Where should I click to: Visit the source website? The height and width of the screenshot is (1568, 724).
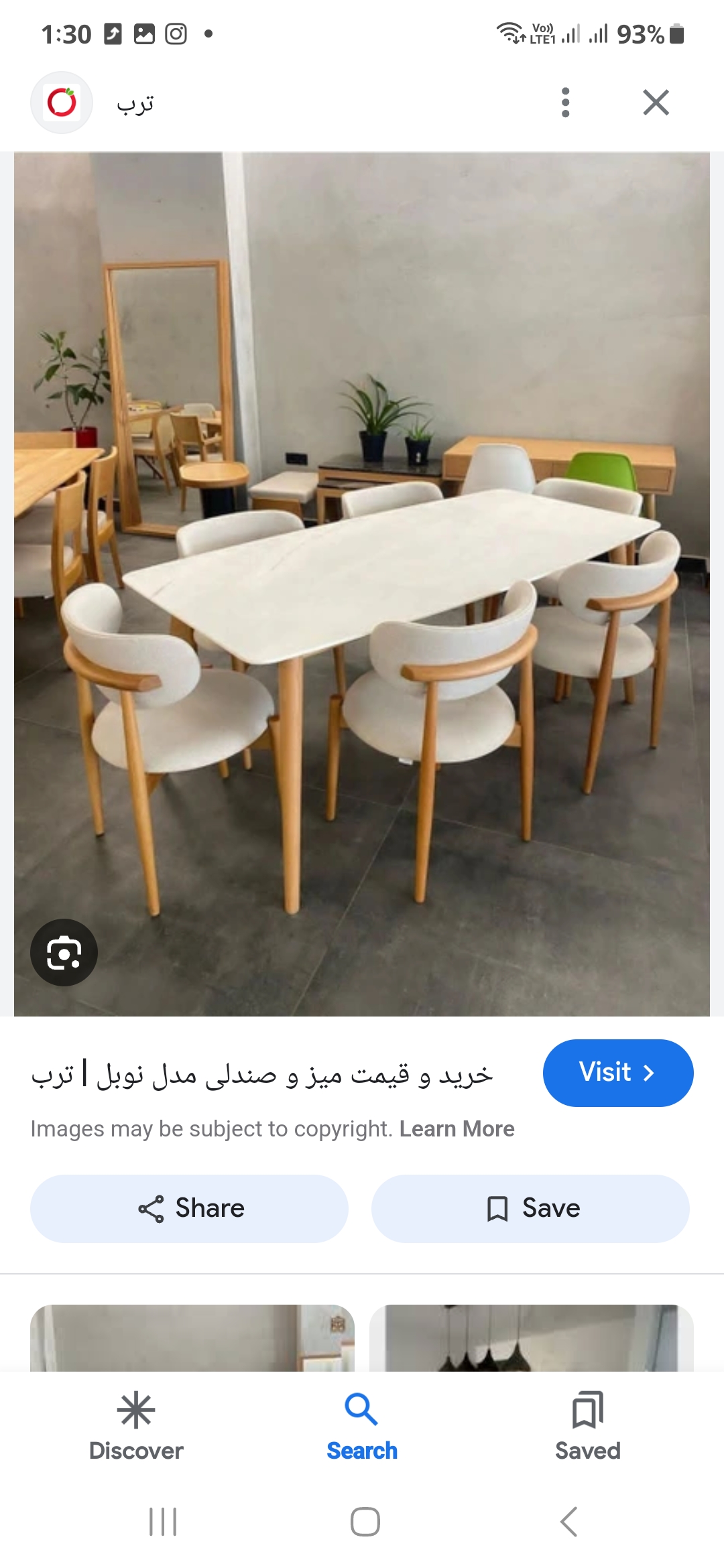click(x=617, y=1073)
